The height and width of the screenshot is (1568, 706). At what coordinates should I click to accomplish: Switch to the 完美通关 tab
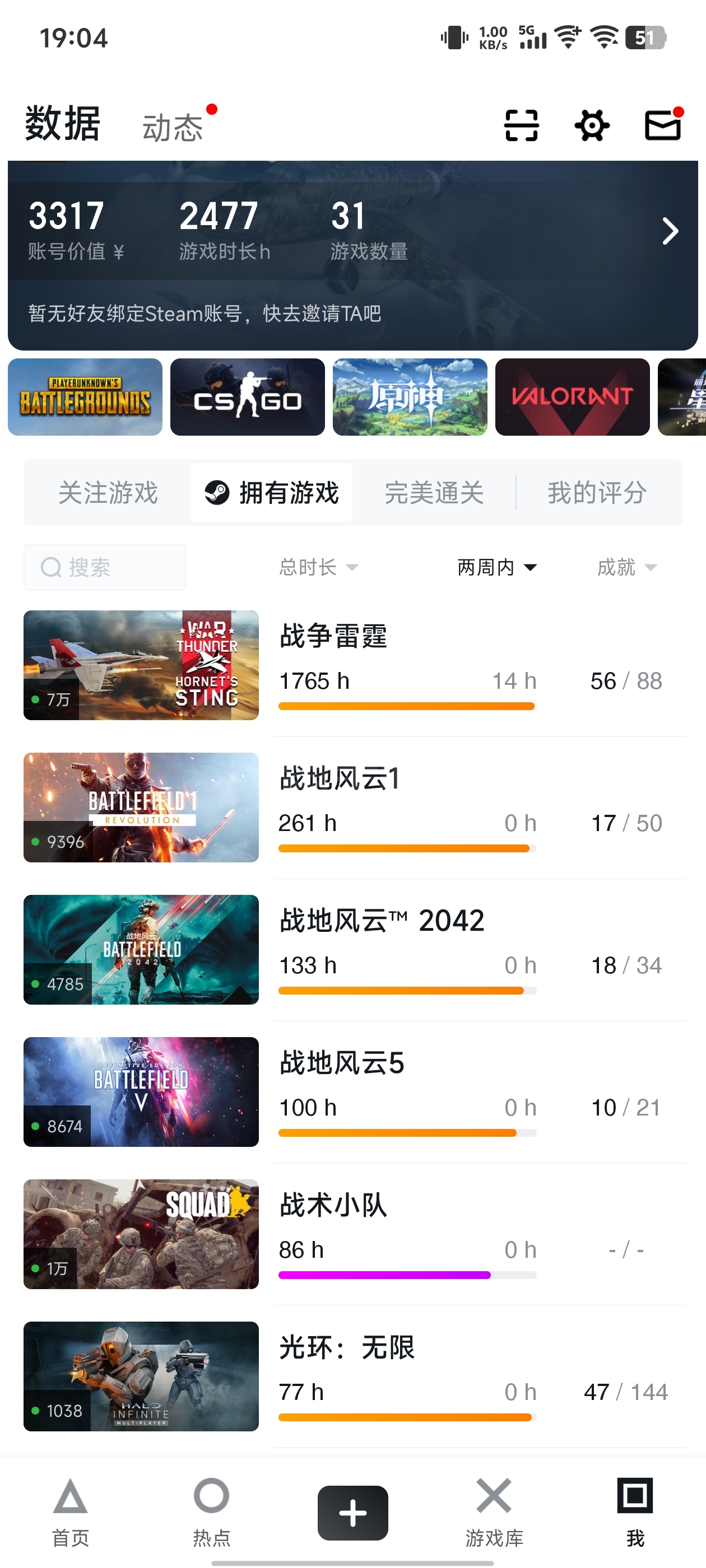point(434,492)
